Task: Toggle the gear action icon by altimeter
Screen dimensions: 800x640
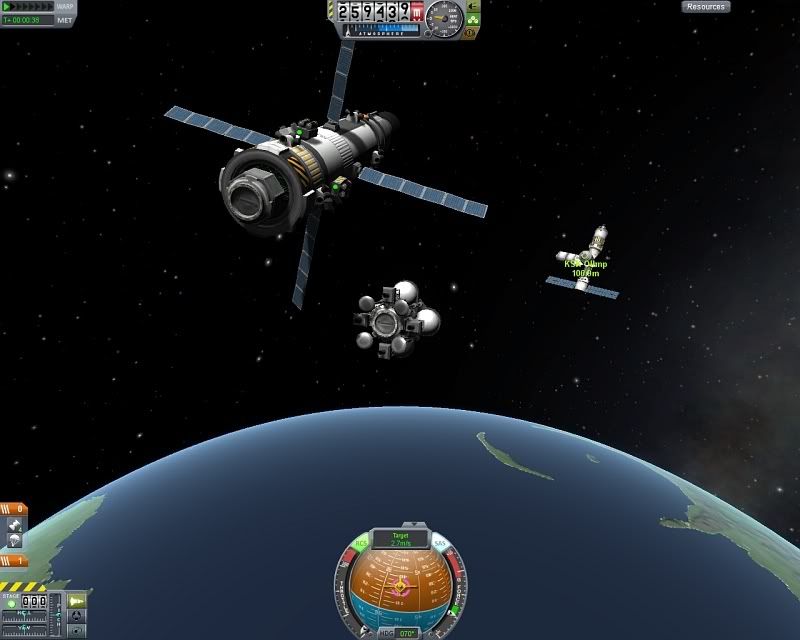Action: 473,6
